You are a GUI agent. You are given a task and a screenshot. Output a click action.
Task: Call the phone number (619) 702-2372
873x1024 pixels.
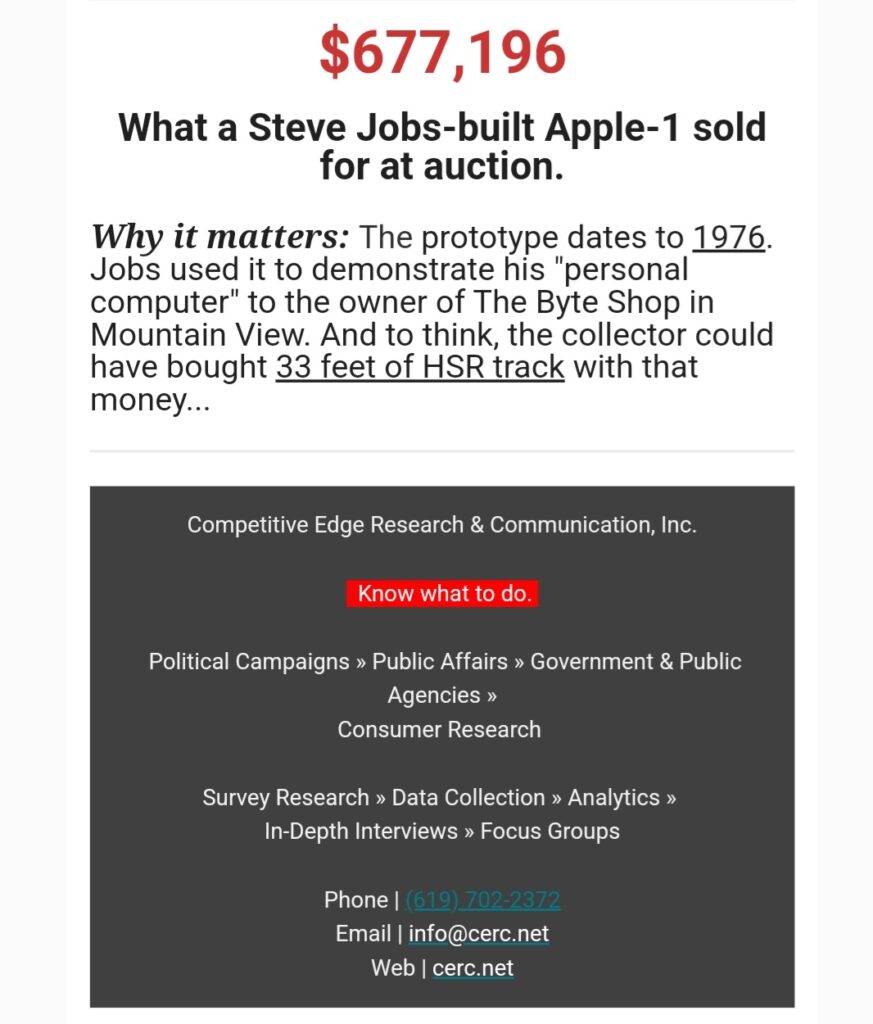pyautogui.click(x=483, y=900)
